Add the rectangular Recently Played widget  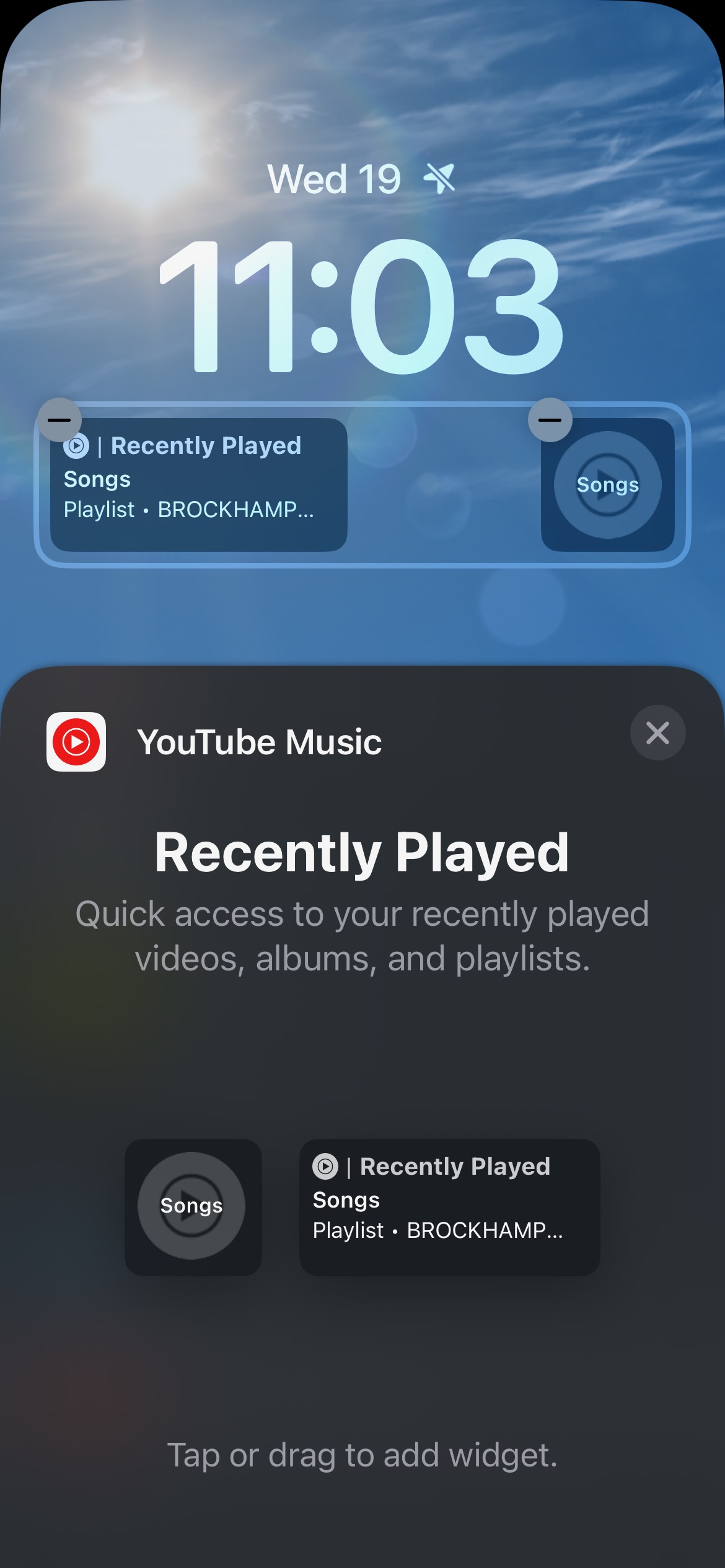pos(449,1206)
